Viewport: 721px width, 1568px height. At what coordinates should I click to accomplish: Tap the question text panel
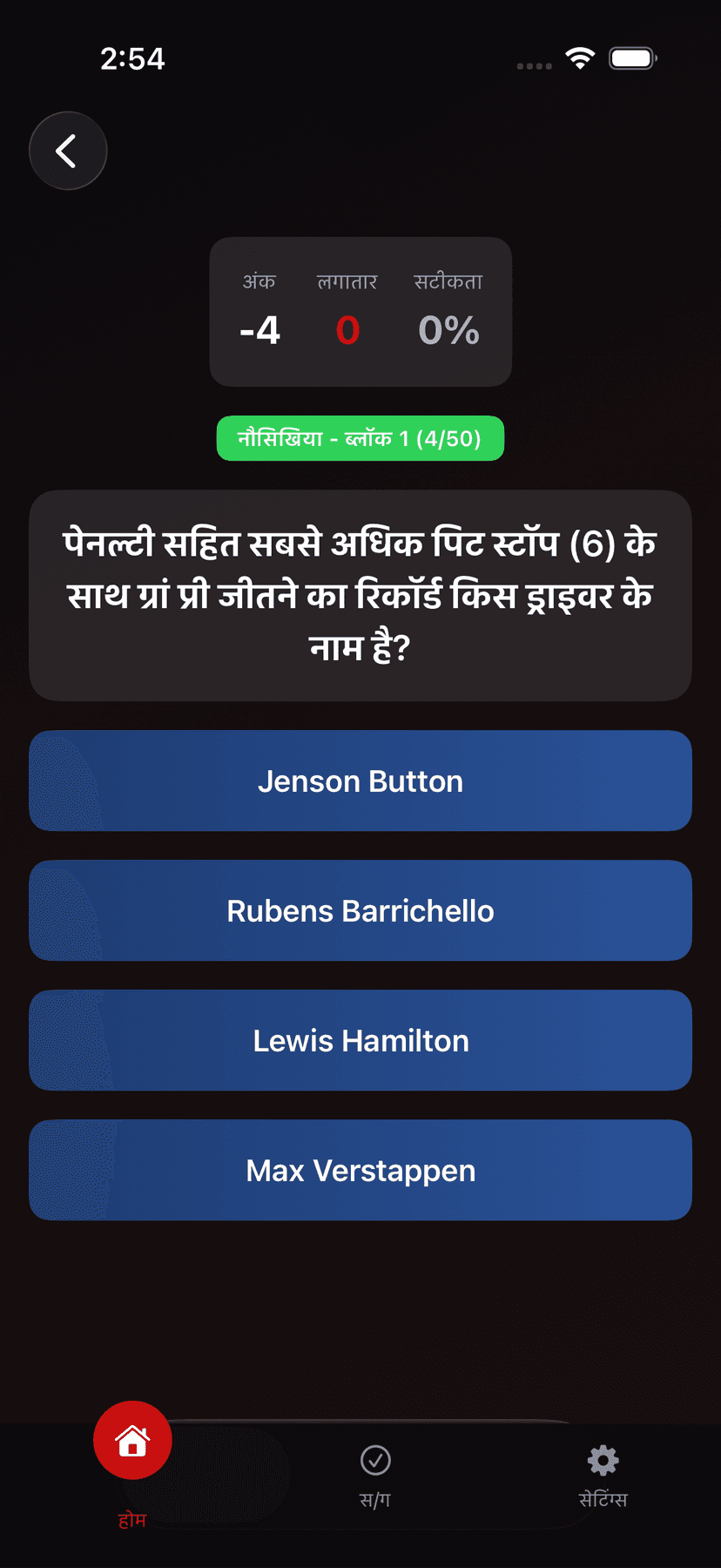click(x=360, y=595)
